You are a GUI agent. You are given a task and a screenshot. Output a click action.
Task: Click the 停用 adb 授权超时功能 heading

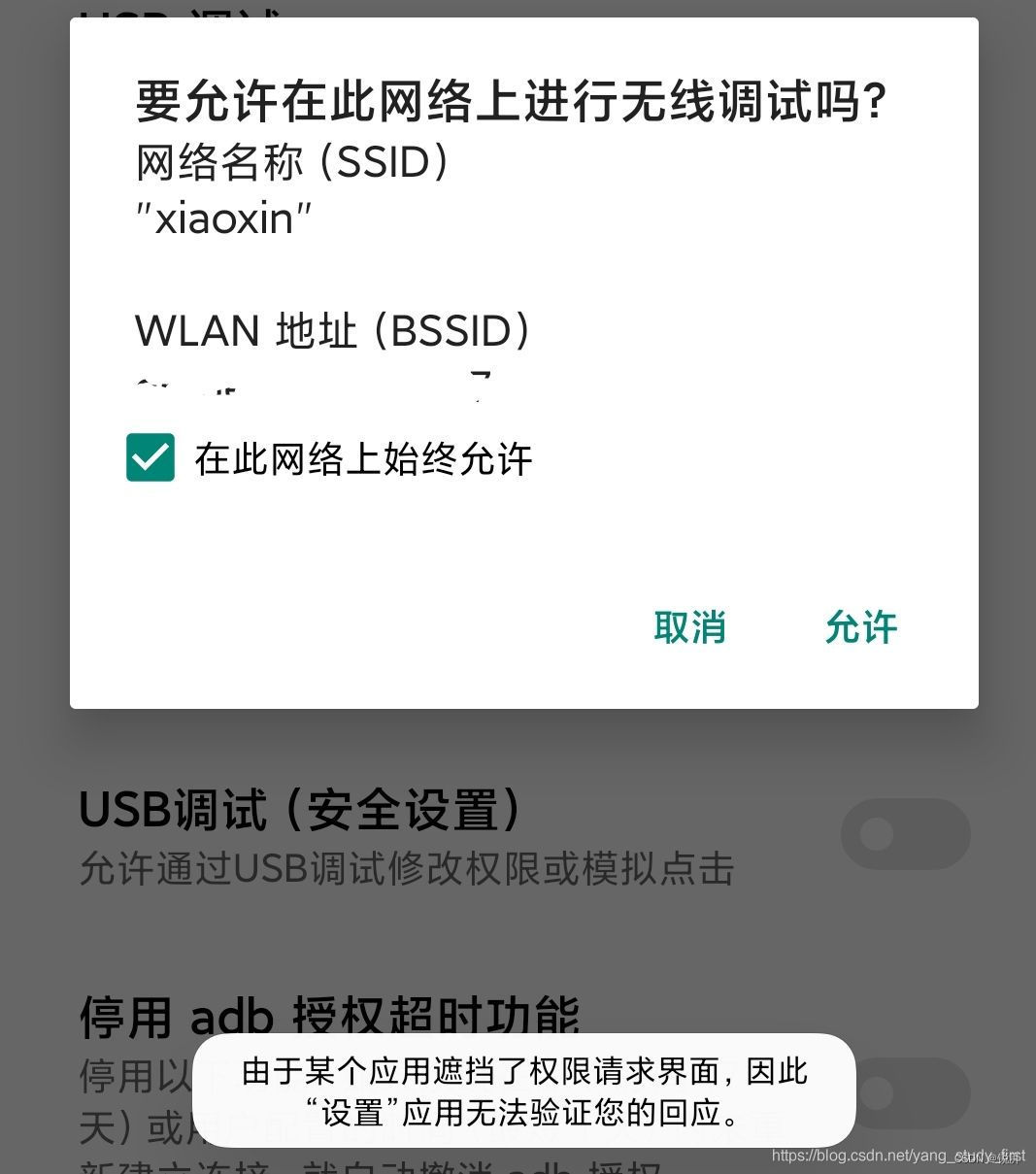pos(328,1015)
